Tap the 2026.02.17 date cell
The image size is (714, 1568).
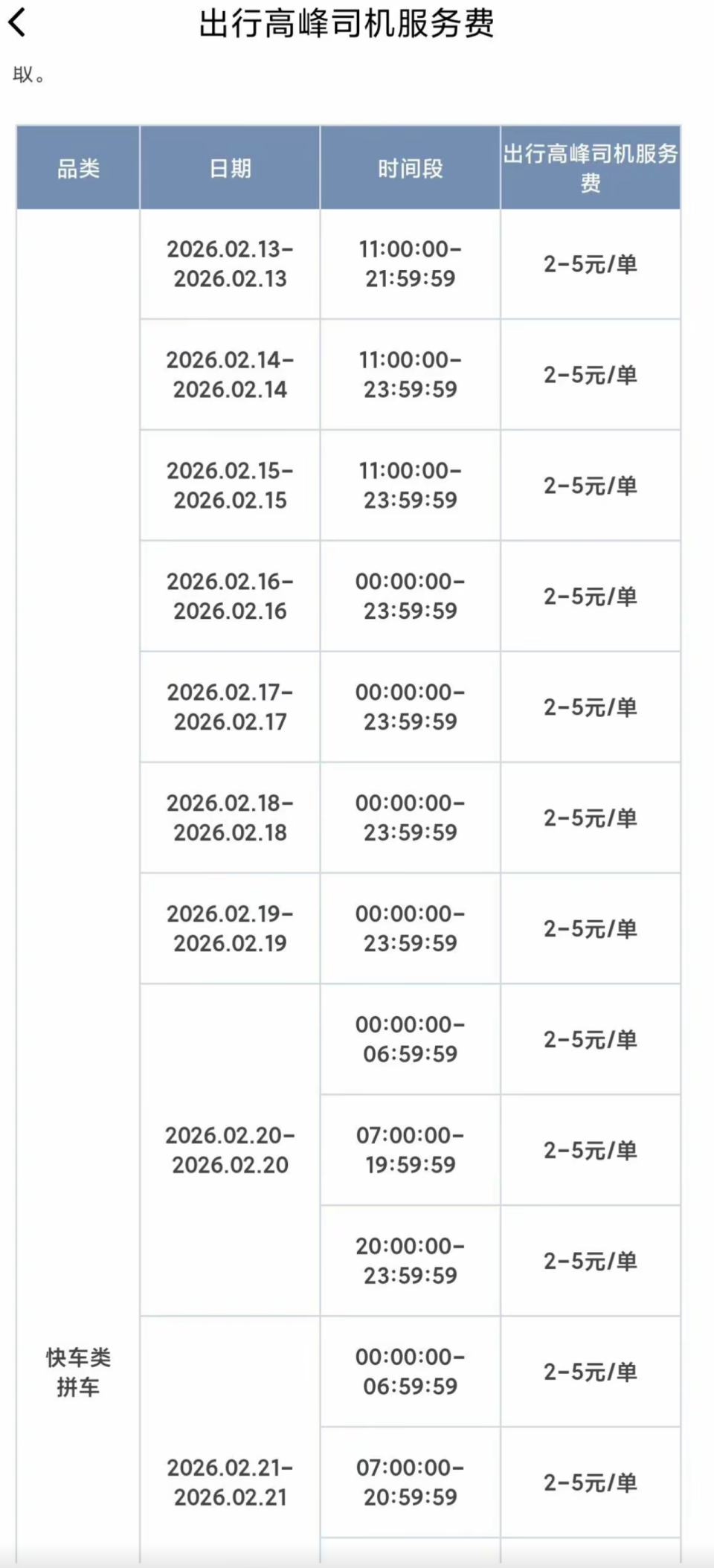[229, 707]
